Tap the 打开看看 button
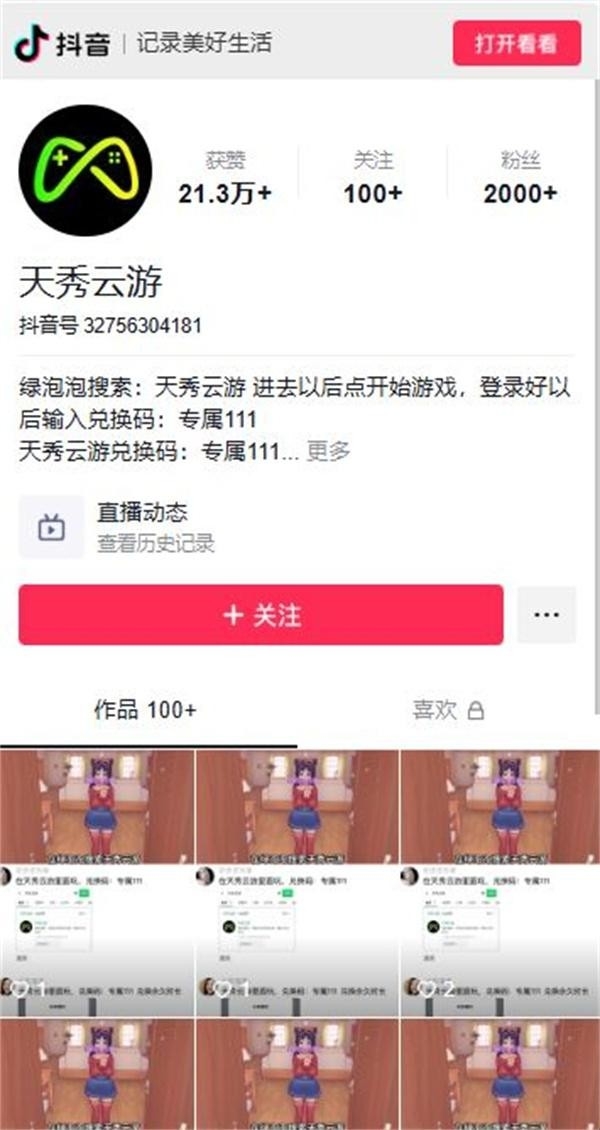Viewport: 600px width, 1130px height. [x=516, y=43]
